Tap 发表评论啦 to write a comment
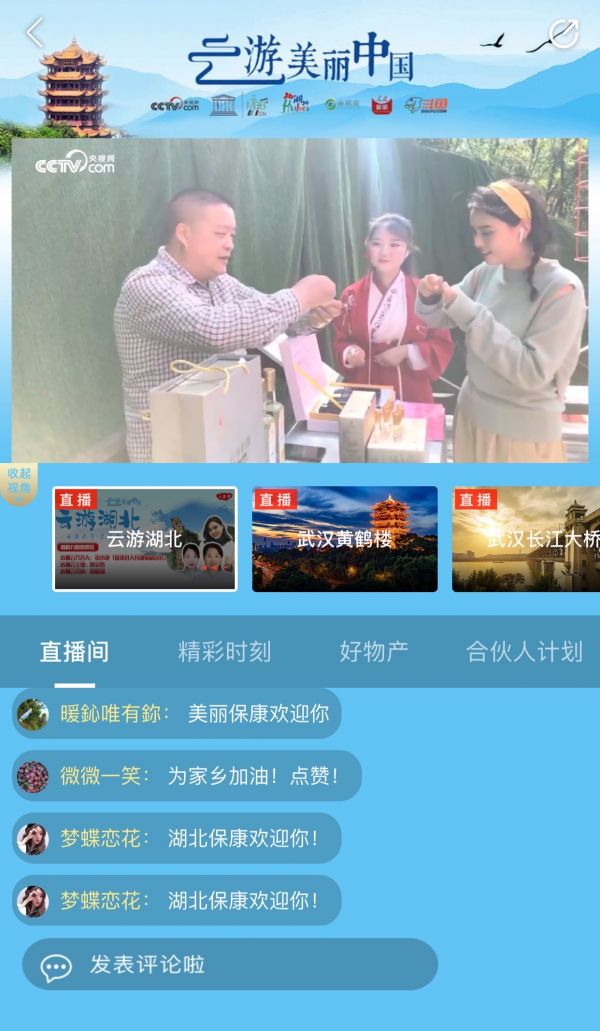 pyautogui.click(x=230, y=965)
